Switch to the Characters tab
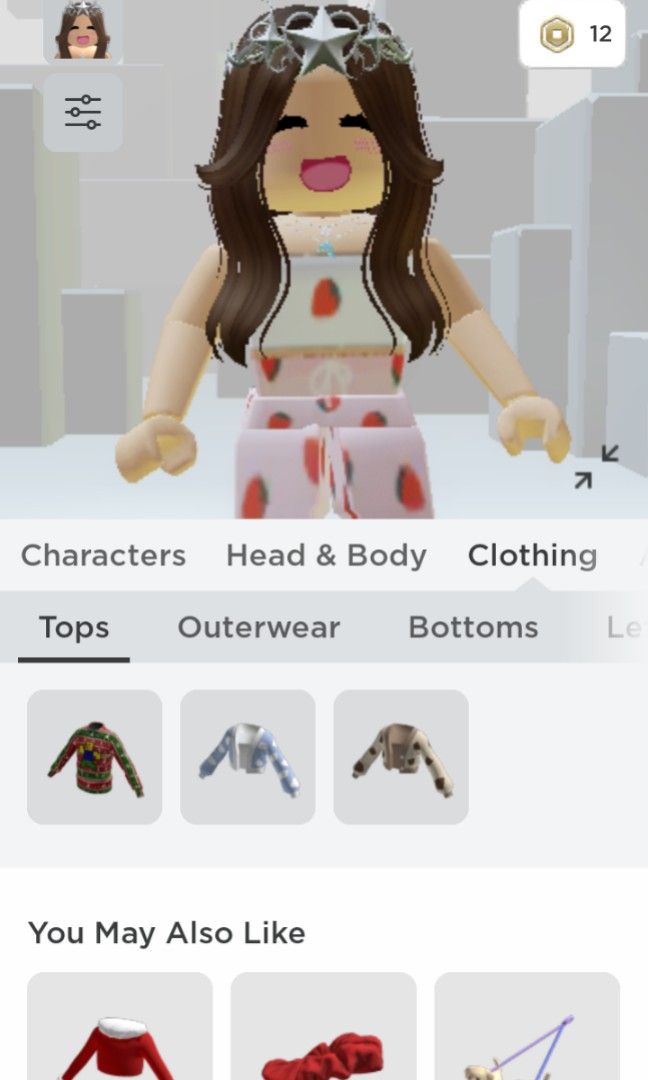648x1080 pixels. 103,555
